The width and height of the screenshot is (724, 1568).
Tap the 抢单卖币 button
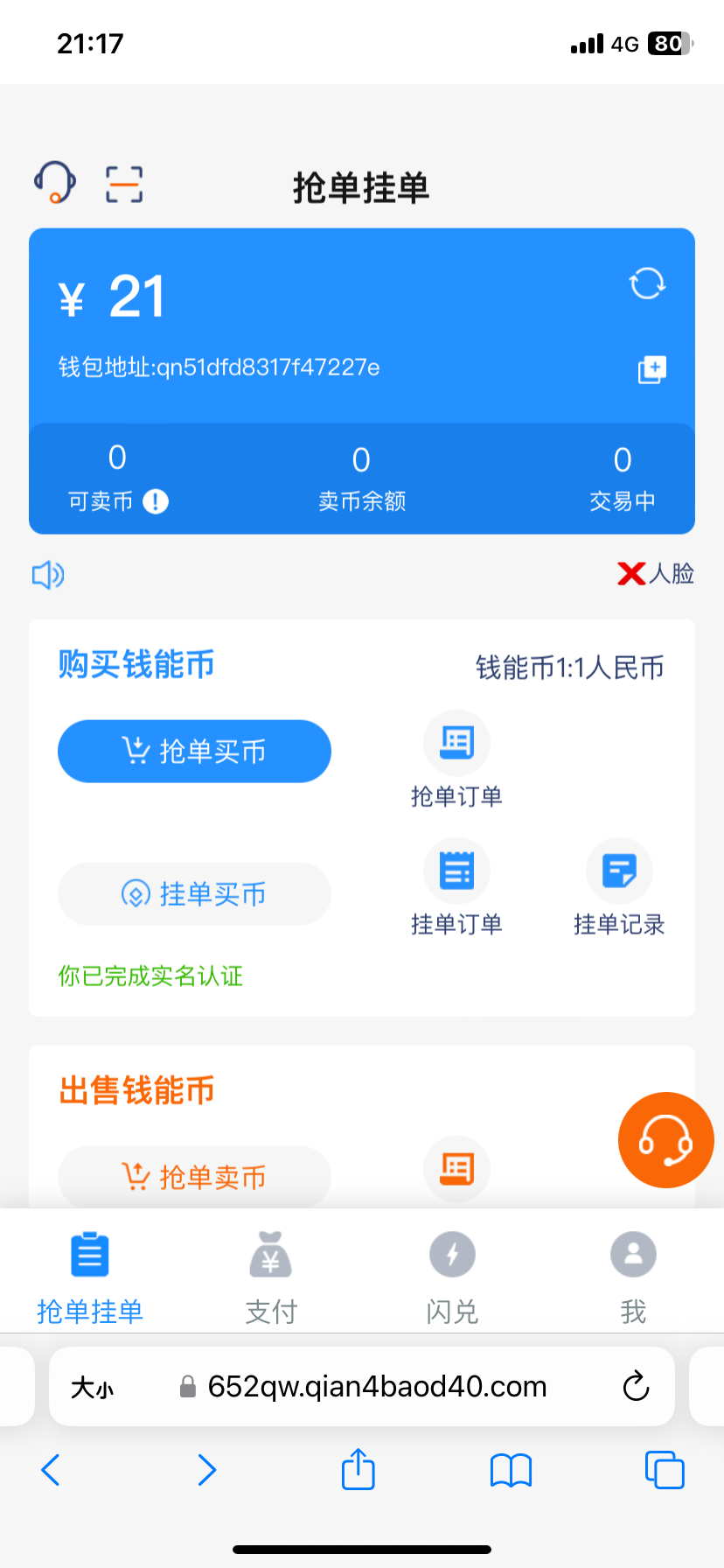click(x=194, y=1177)
